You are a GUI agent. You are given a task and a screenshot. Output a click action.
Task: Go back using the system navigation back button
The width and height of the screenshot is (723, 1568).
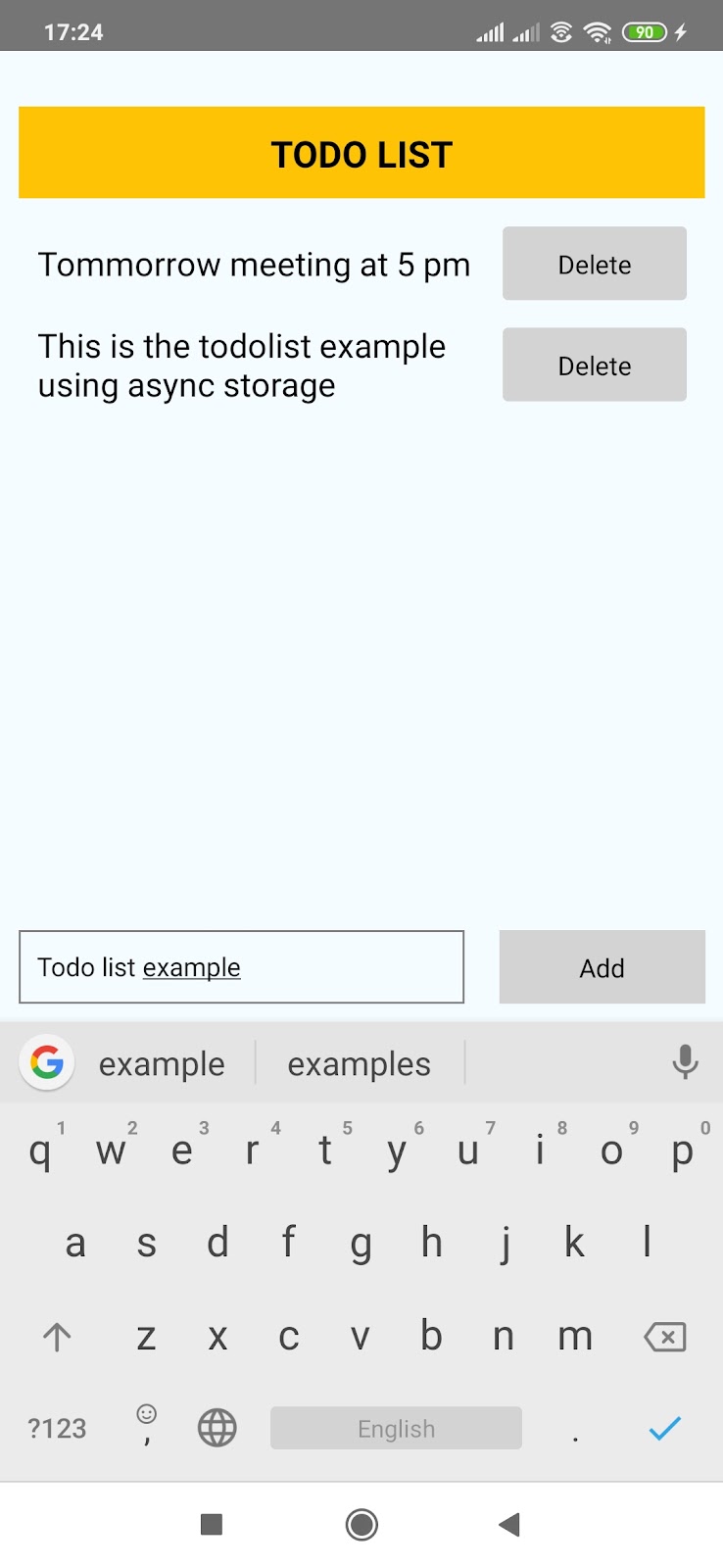pyautogui.click(x=508, y=1524)
